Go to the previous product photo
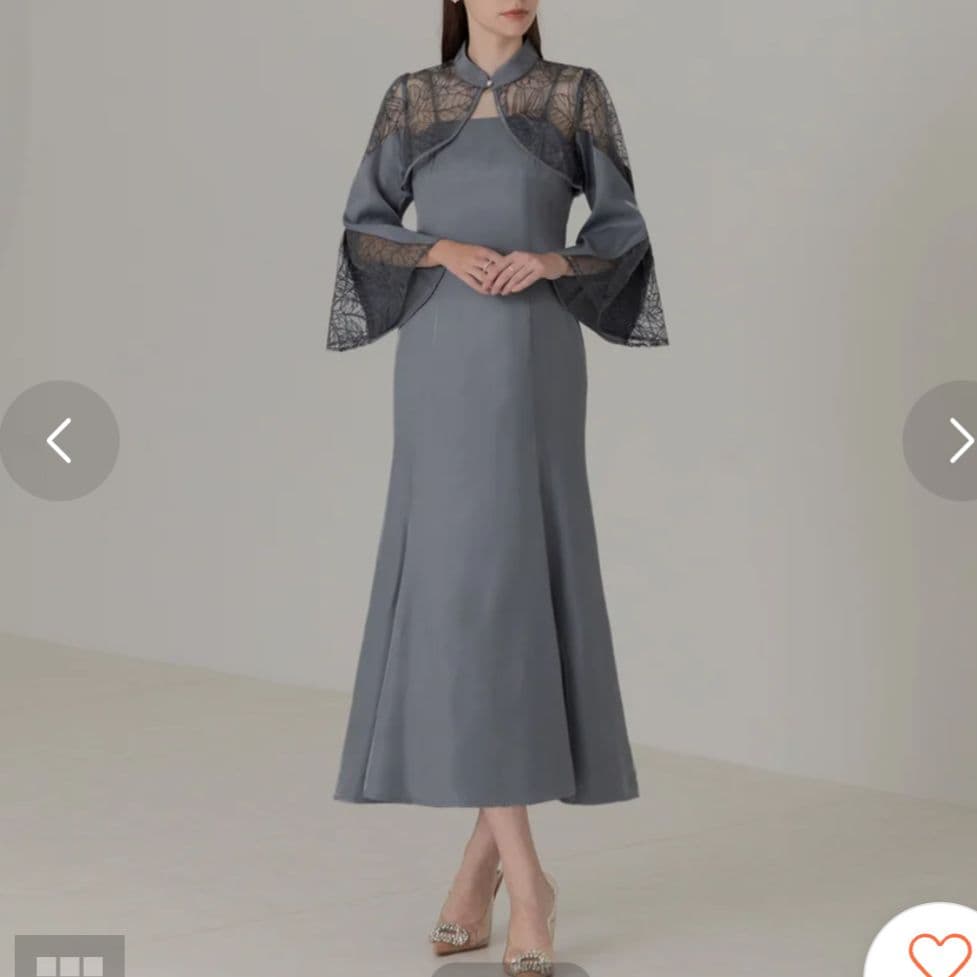Viewport: 977px width, 977px height. [59, 440]
